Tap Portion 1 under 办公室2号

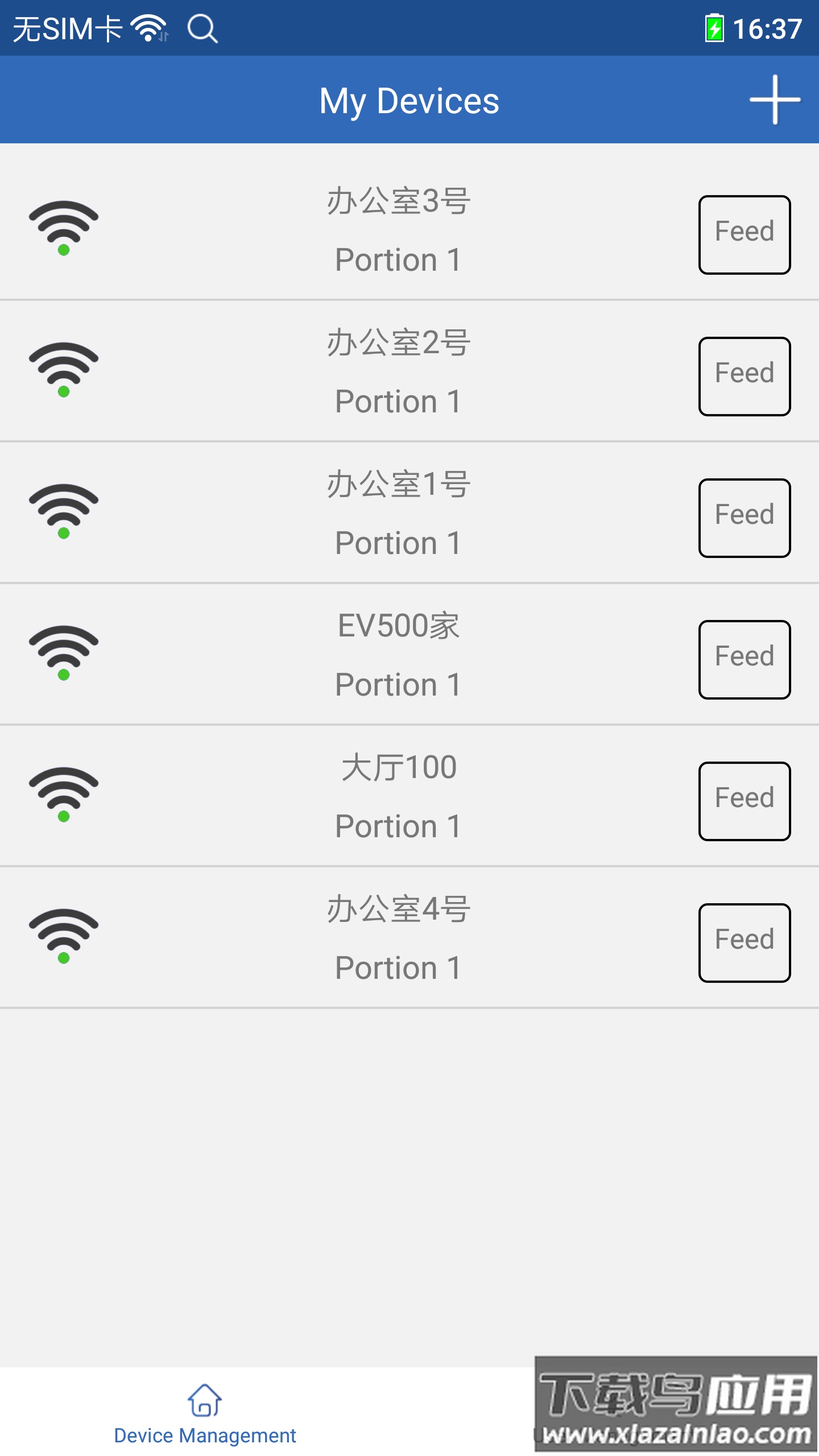click(398, 400)
